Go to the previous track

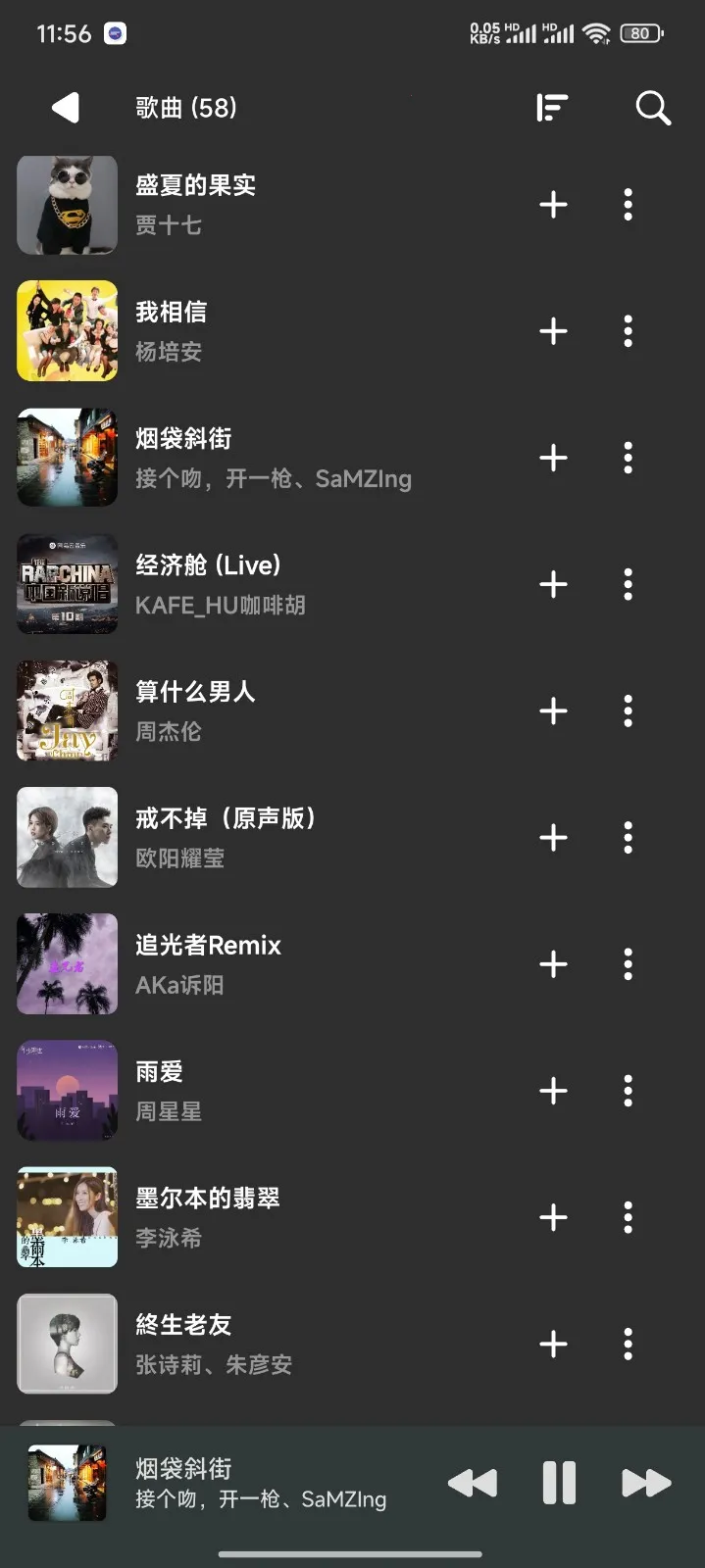coord(473,1483)
